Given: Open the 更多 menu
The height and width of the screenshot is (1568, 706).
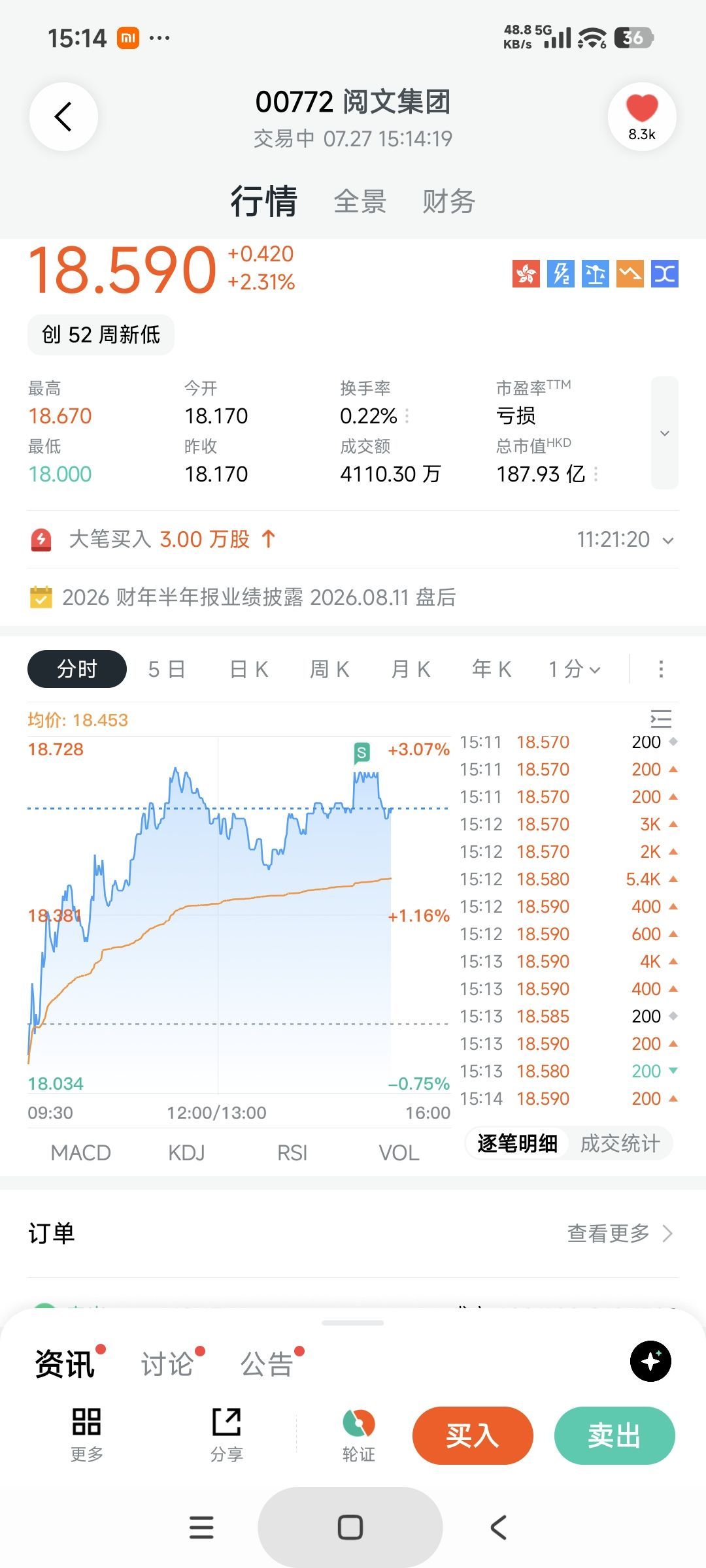Looking at the screenshot, I should click(x=86, y=1435).
